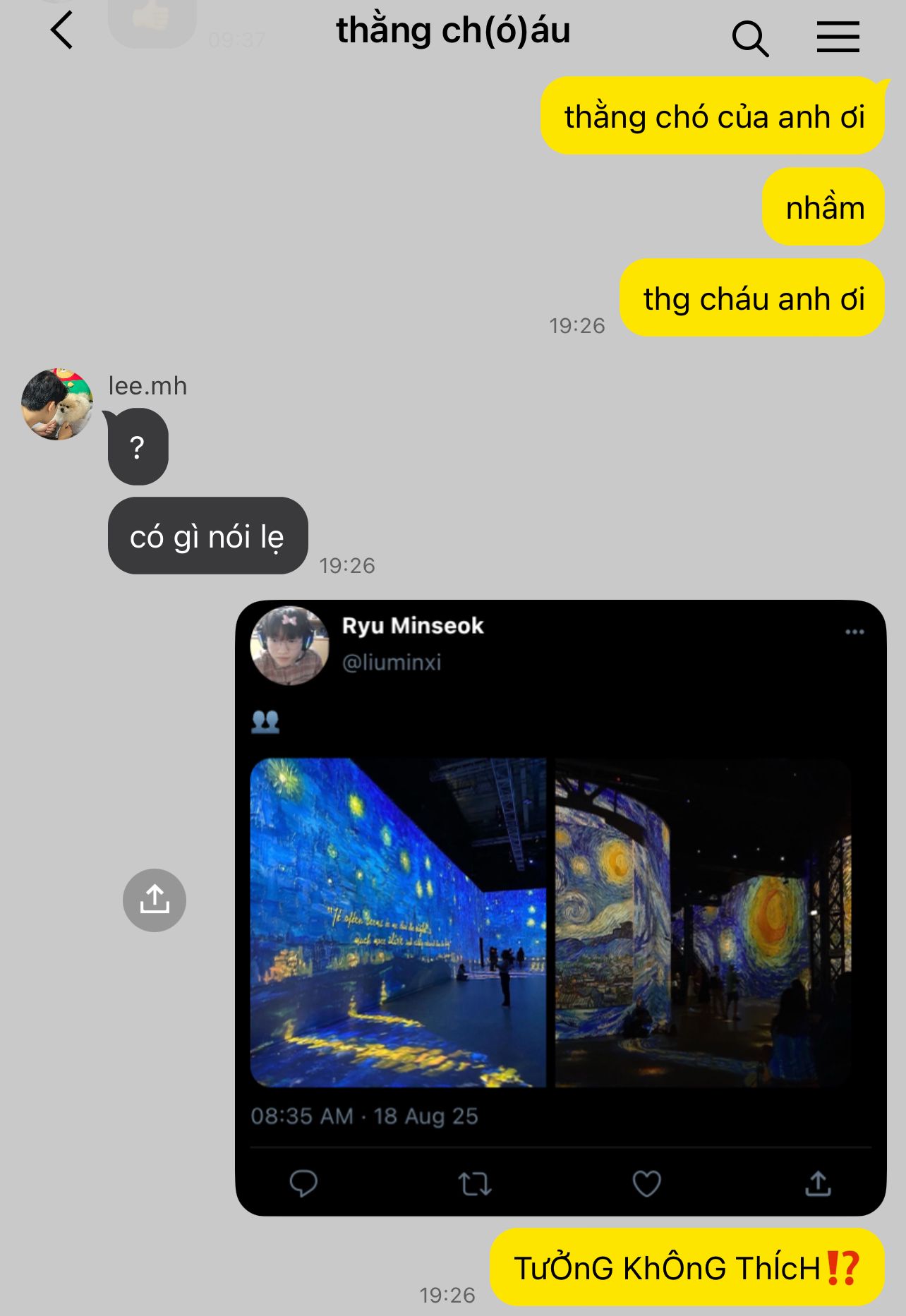Search within this conversation
906x1316 pixels.
[x=749, y=38]
